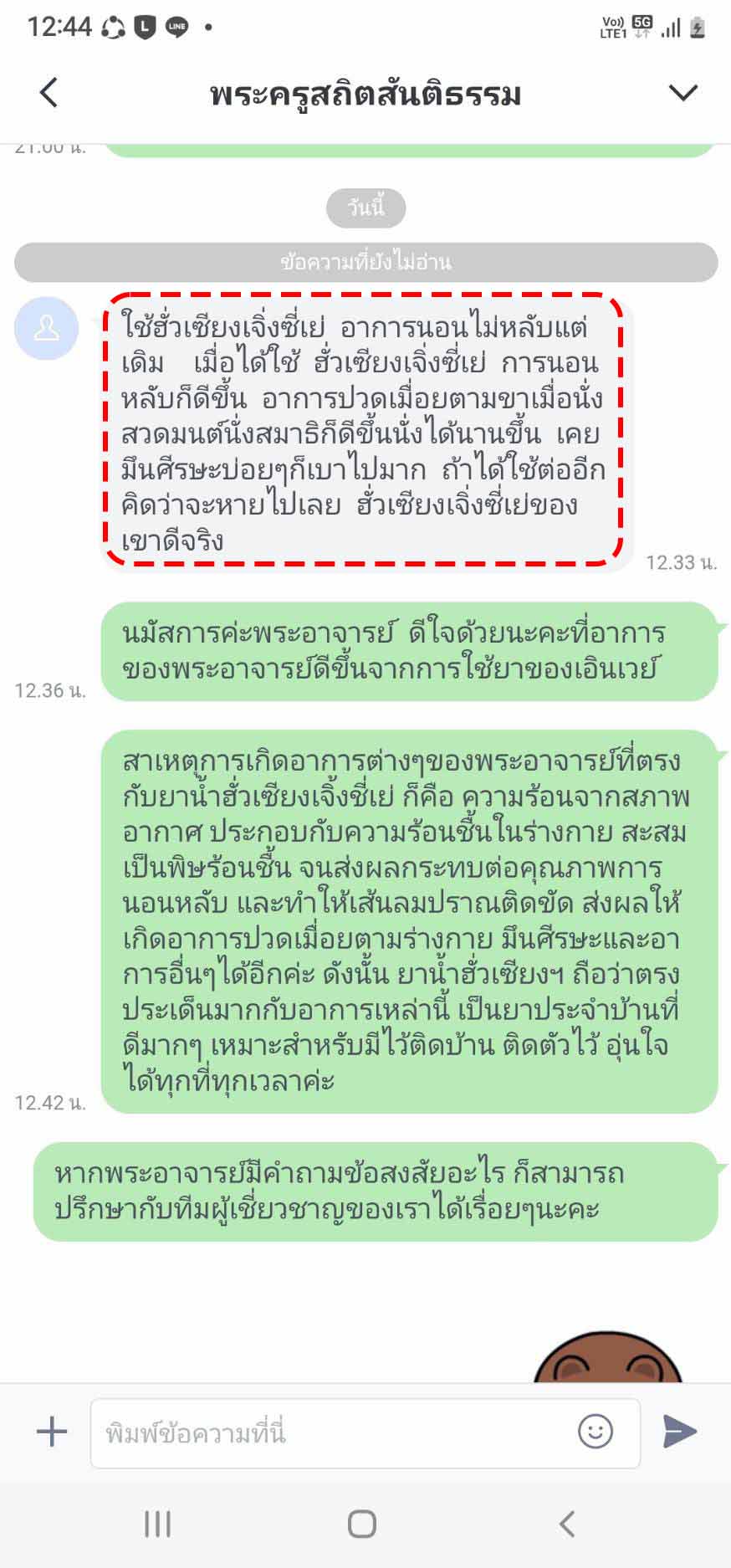Open recent apps from navigation bar
The height and width of the screenshot is (1568, 731).
point(157,1524)
